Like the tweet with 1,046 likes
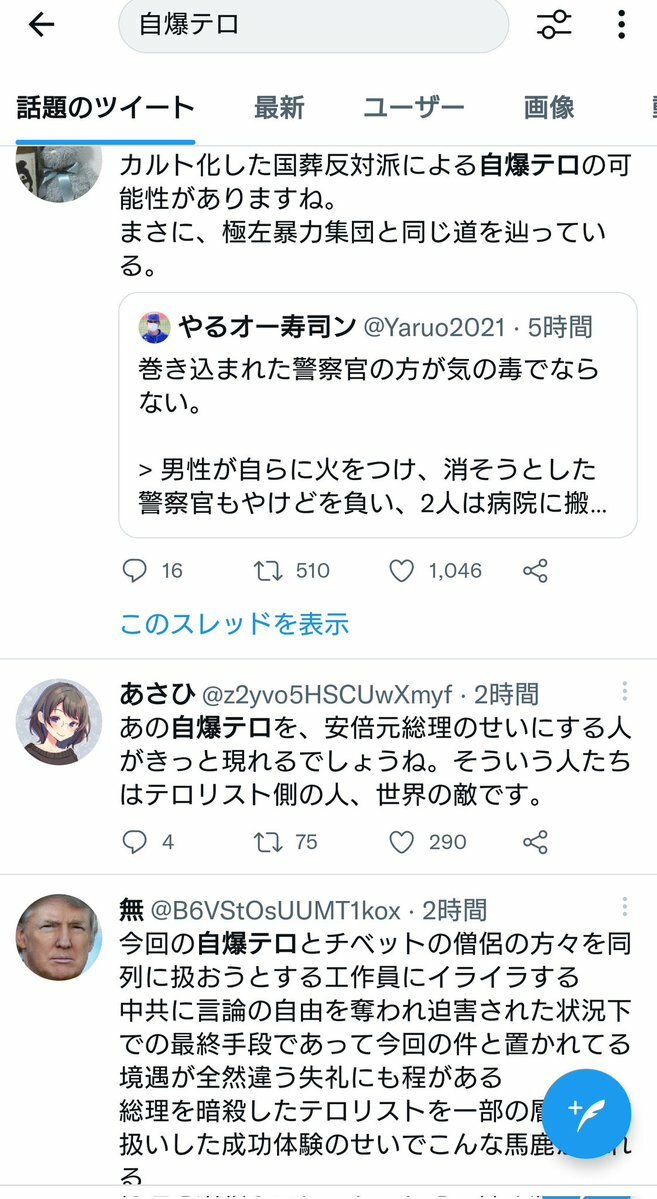The height and width of the screenshot is (1199, 657). click(401, 571)
